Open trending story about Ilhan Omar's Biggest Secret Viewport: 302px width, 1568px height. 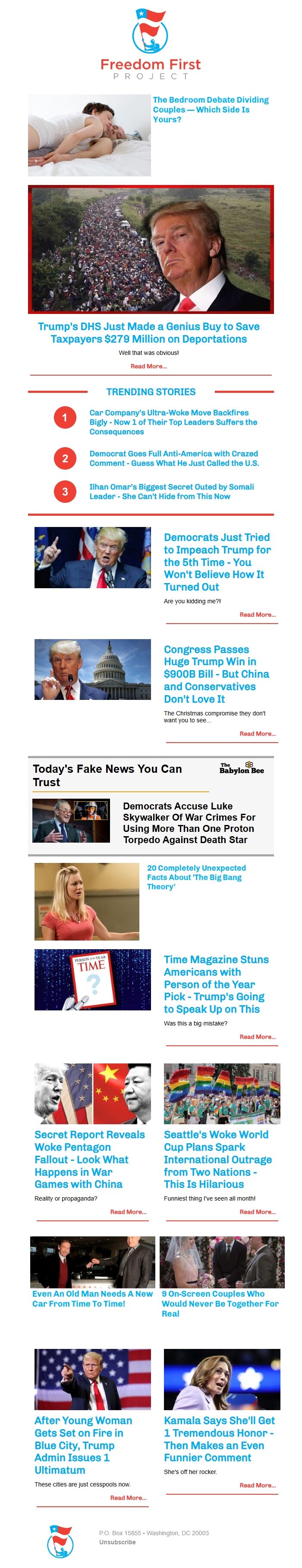pos(171,491)
